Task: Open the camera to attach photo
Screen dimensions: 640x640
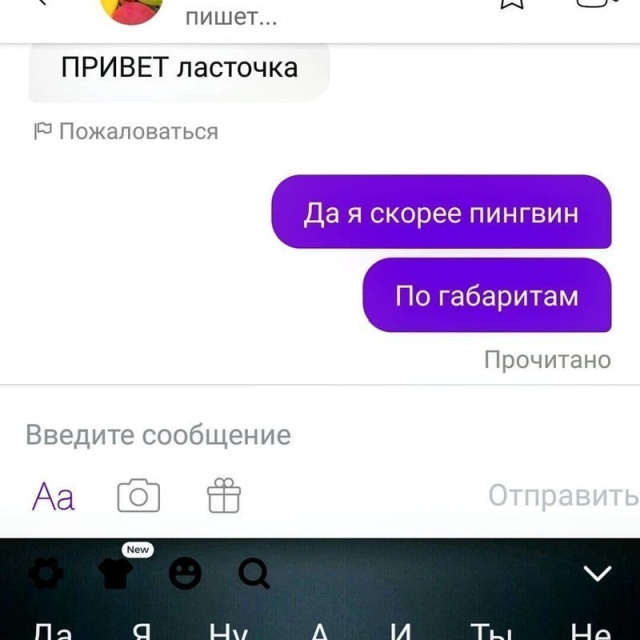Action: click(x=139, y=496)
